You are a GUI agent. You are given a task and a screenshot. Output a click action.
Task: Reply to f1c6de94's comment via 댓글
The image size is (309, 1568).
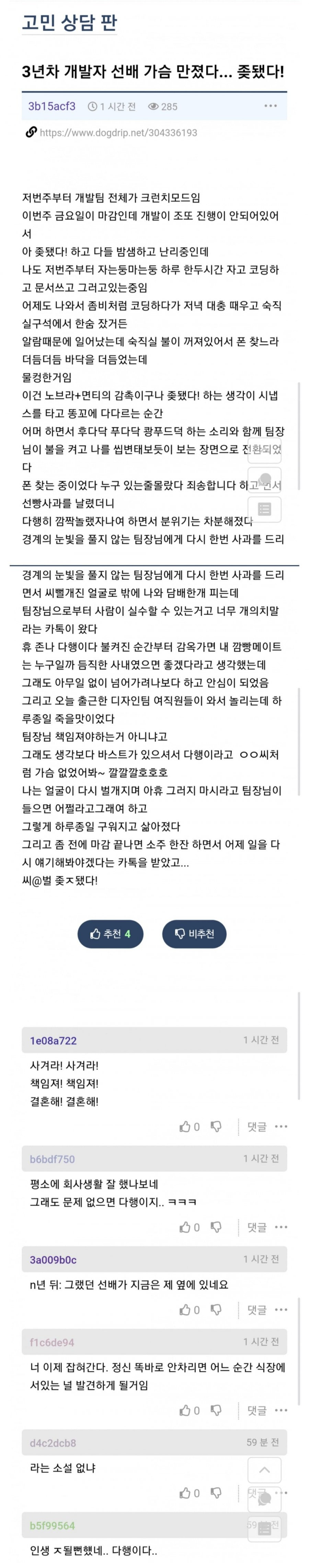click(256, 1410)
